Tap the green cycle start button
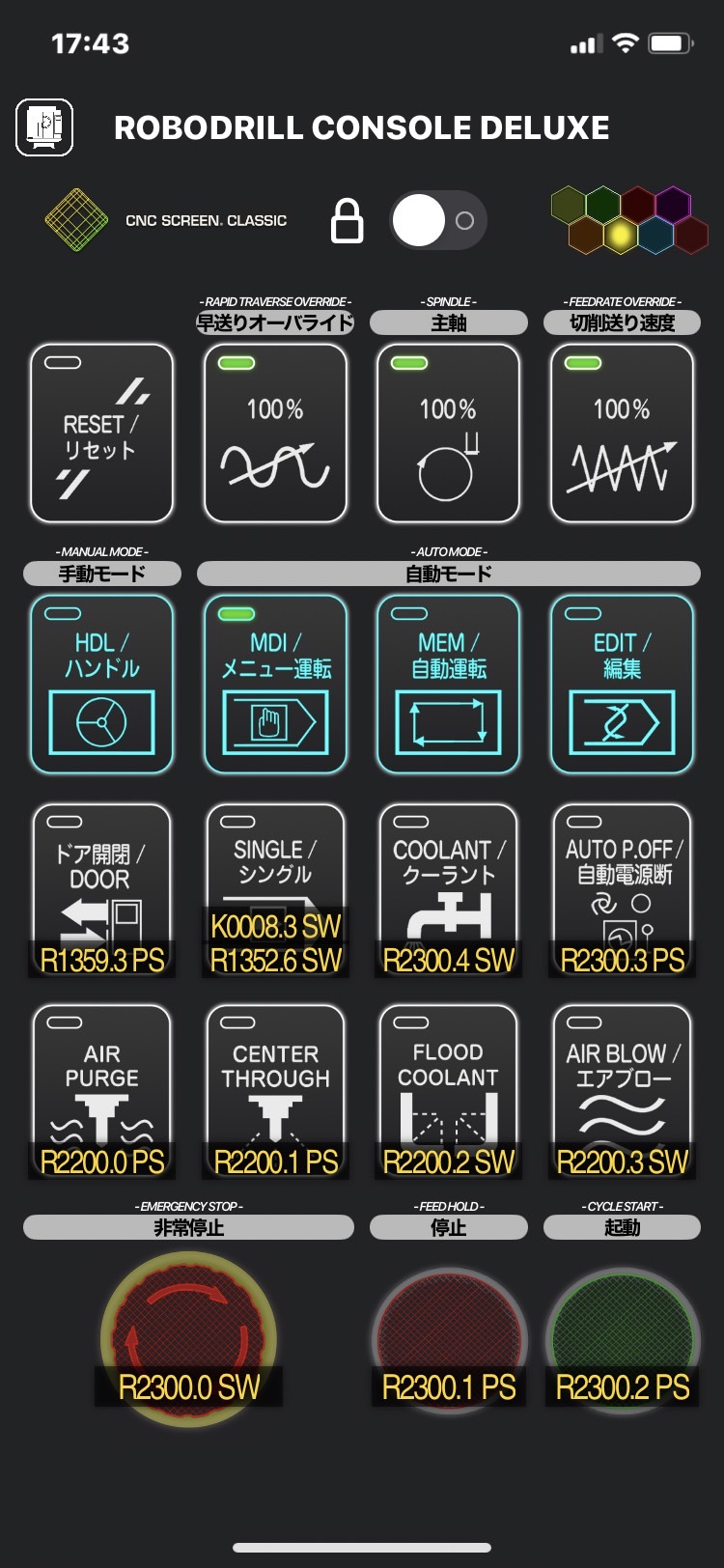 [622, 1337]
